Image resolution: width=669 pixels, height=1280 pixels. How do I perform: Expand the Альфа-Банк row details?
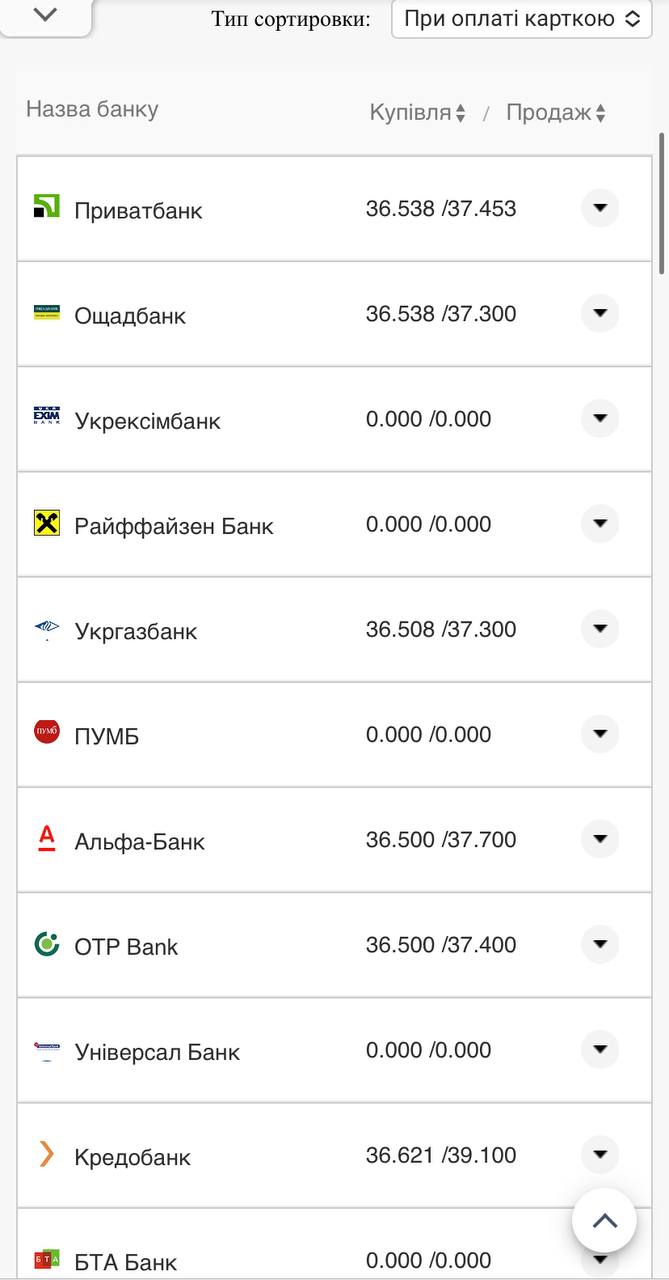(600, 839)
